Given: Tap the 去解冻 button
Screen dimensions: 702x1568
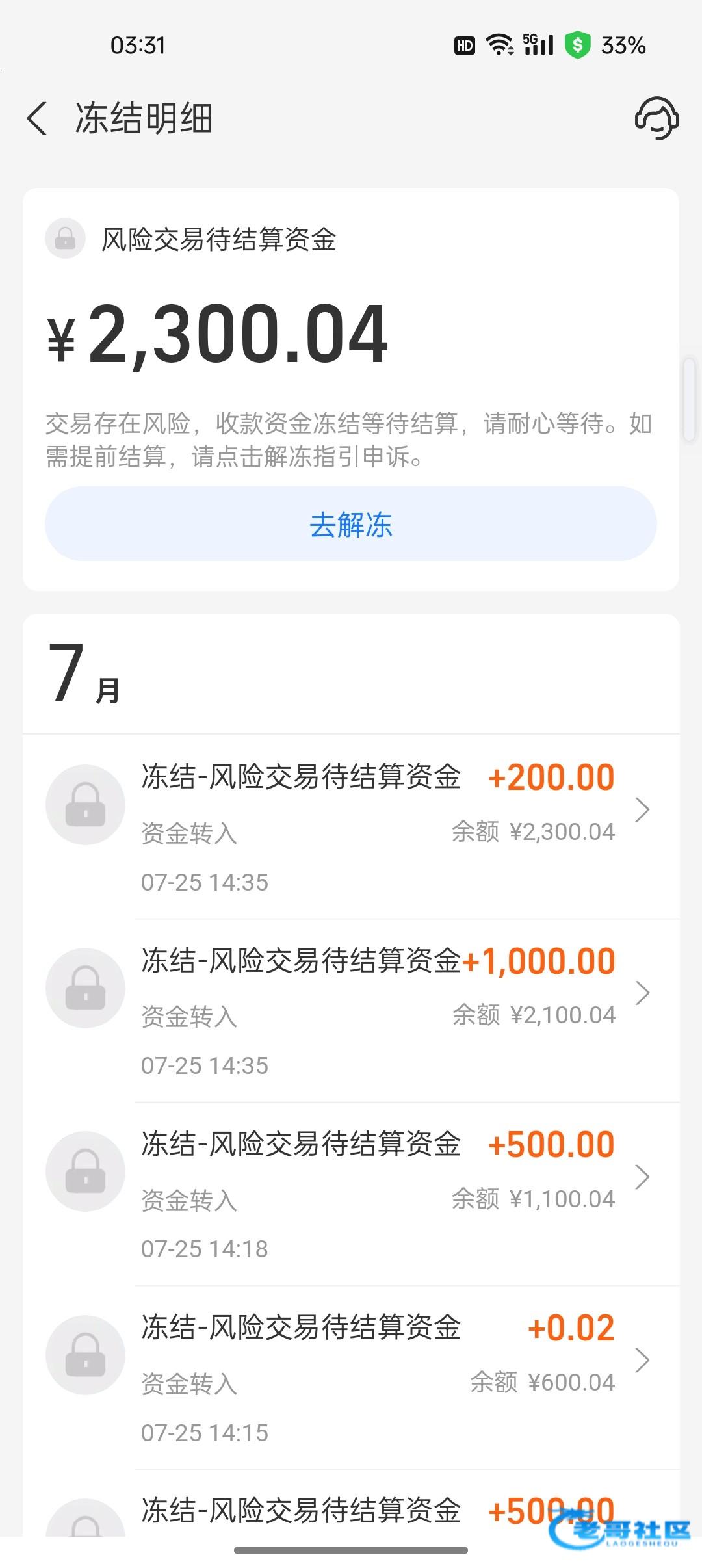Looking at the screenshot, I should click(x=351, y=524).
